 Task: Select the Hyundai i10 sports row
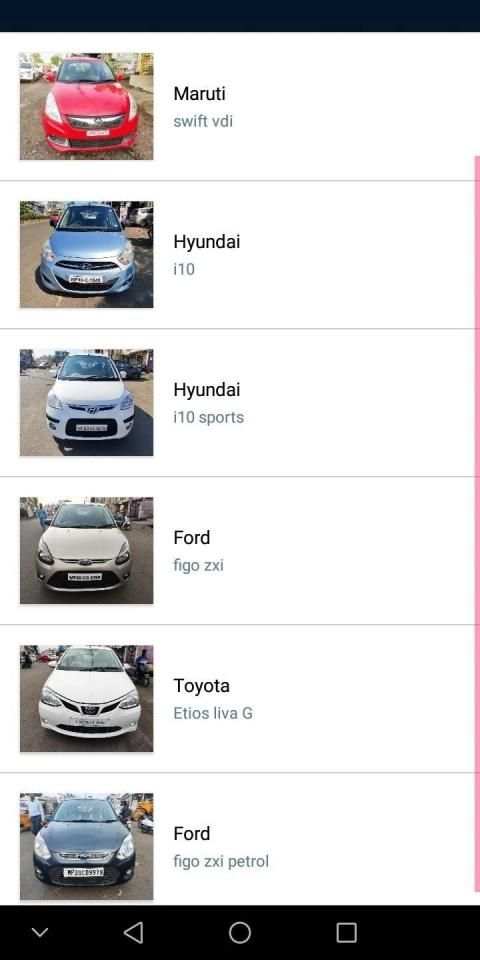pyautogui.click(x=238, y=403)
